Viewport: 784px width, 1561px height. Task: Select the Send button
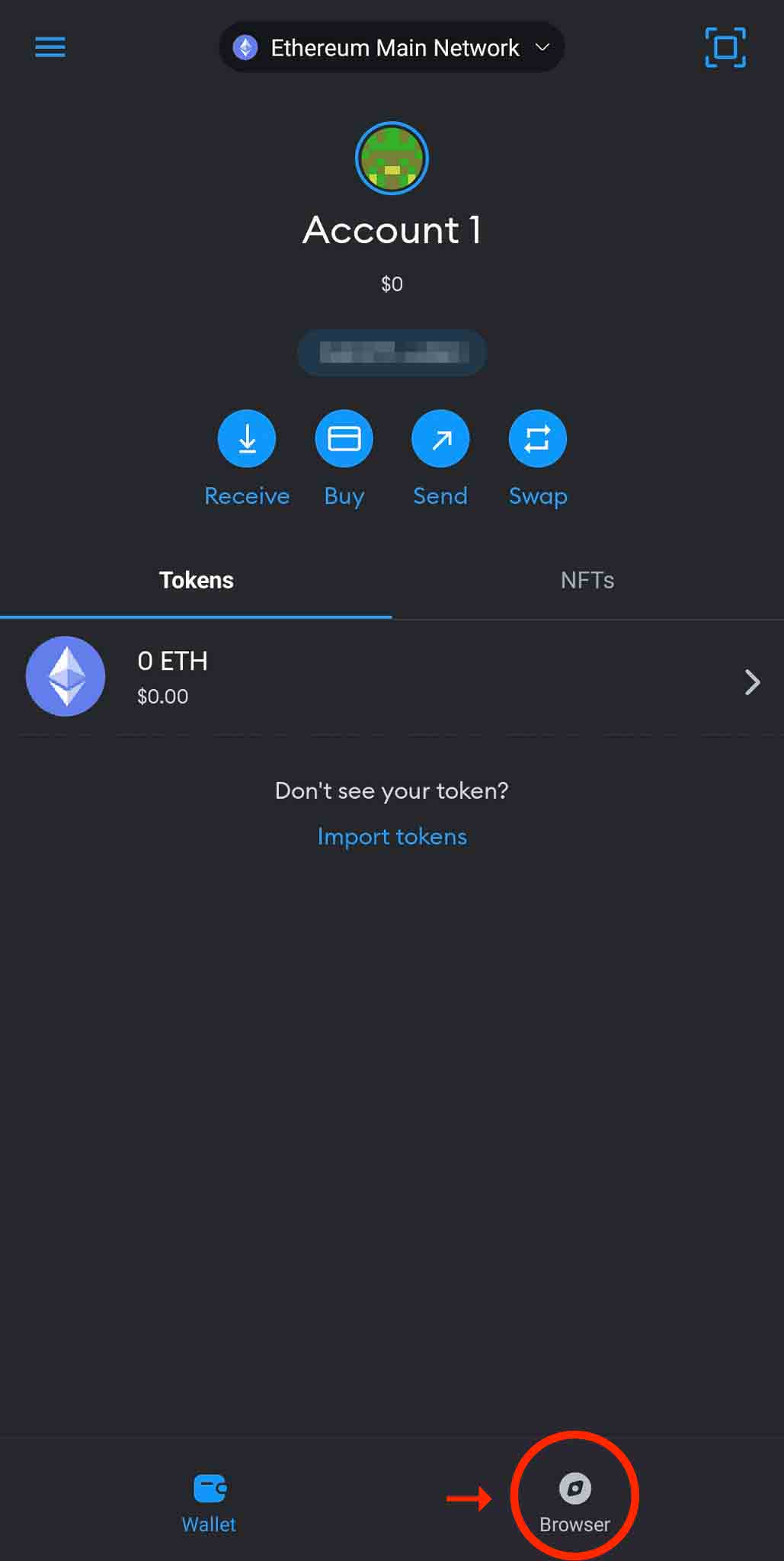pos(440,439)
